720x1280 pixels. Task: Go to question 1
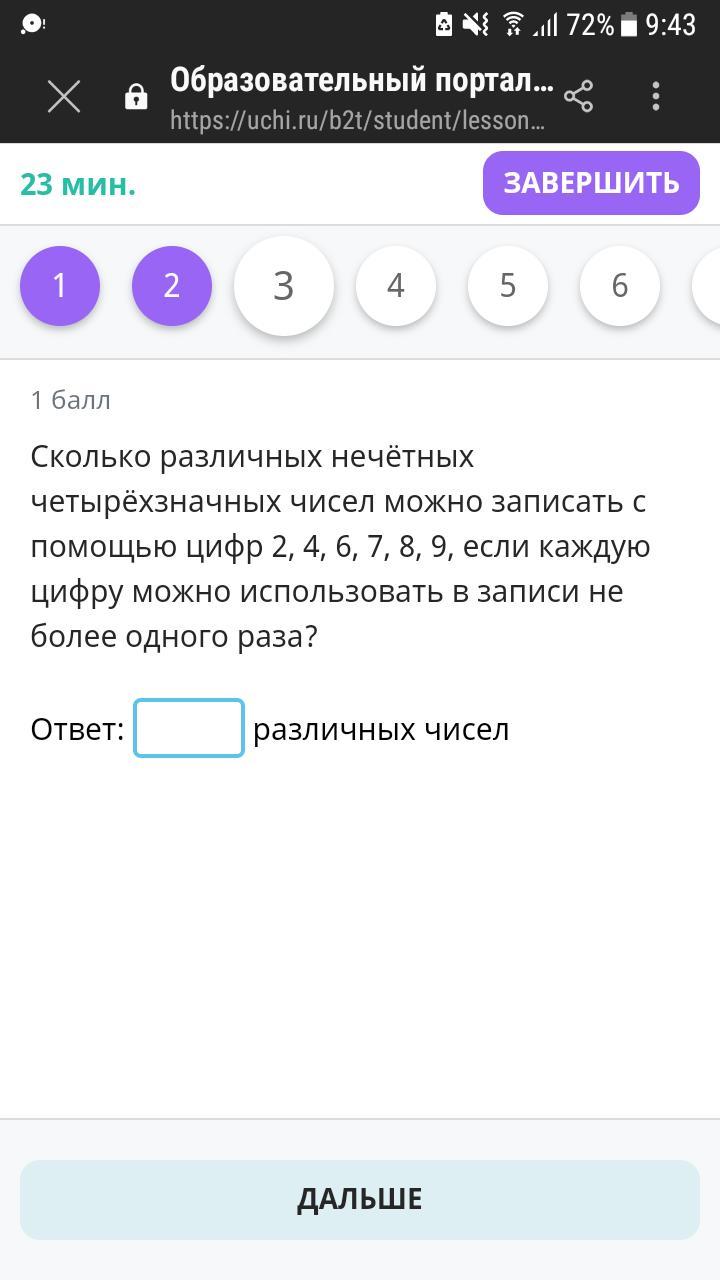click(x=60, y=286)
